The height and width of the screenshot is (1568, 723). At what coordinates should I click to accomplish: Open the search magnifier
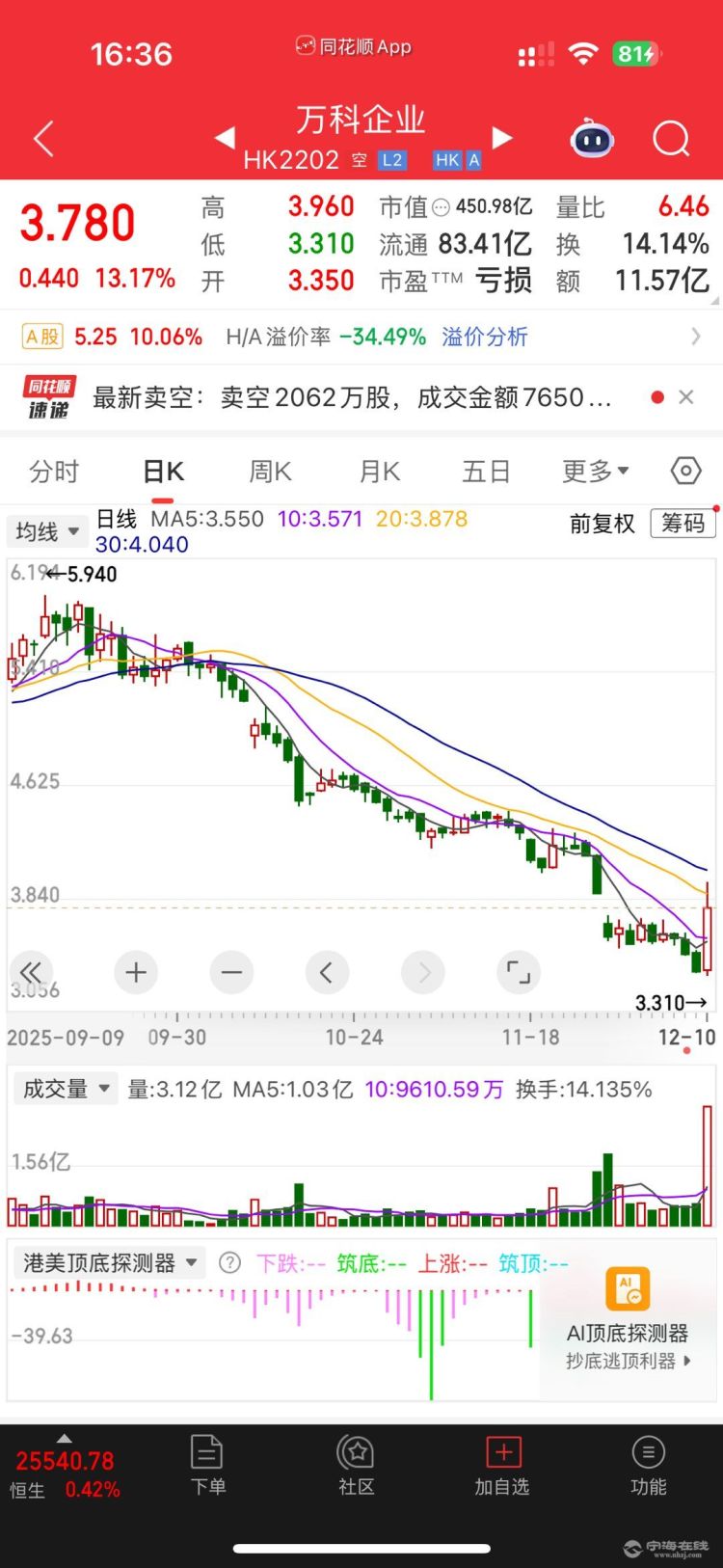click(x=671, y=140)
